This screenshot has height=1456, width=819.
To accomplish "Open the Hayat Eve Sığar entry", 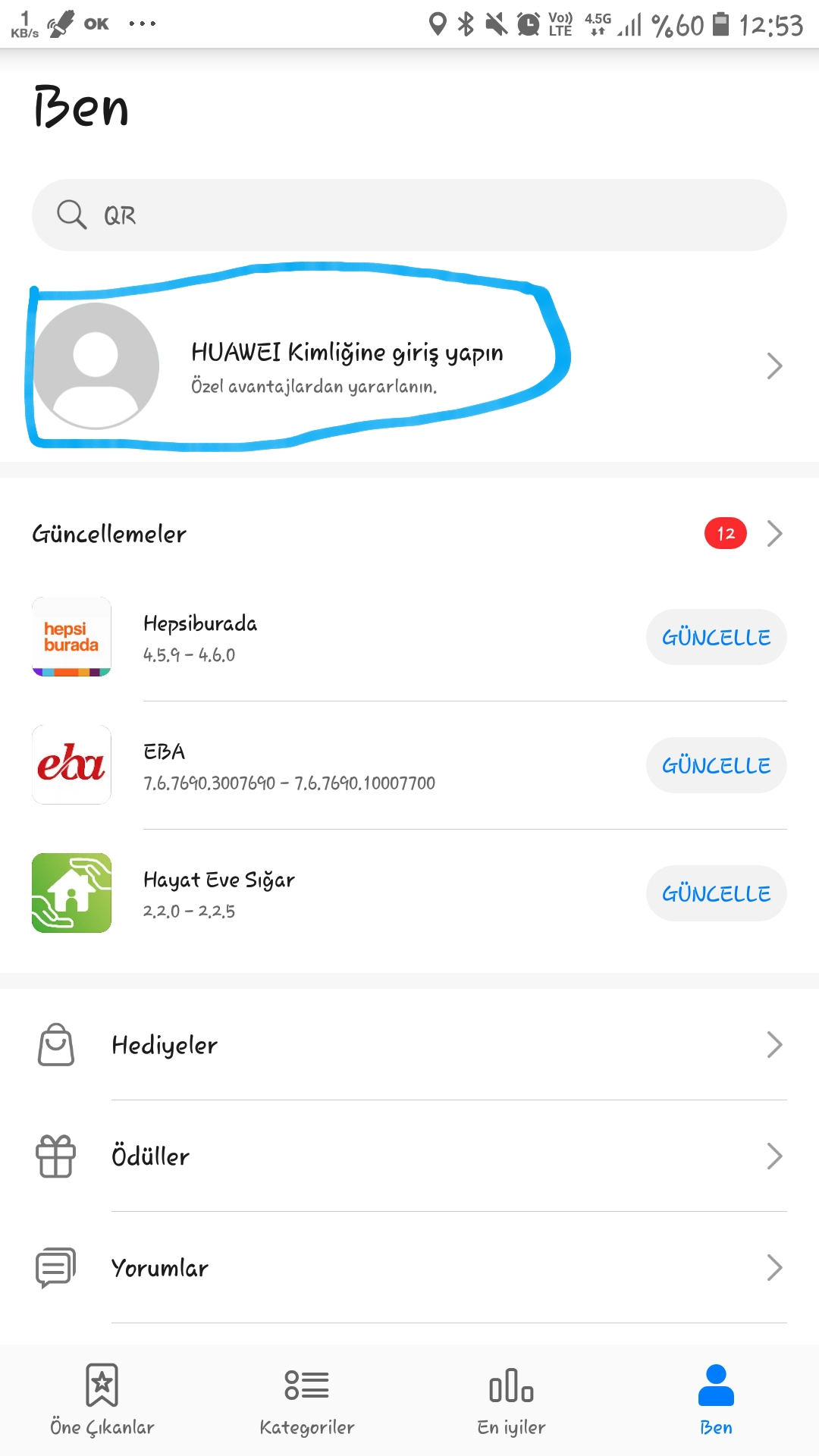I will click(x=218, y=893).
